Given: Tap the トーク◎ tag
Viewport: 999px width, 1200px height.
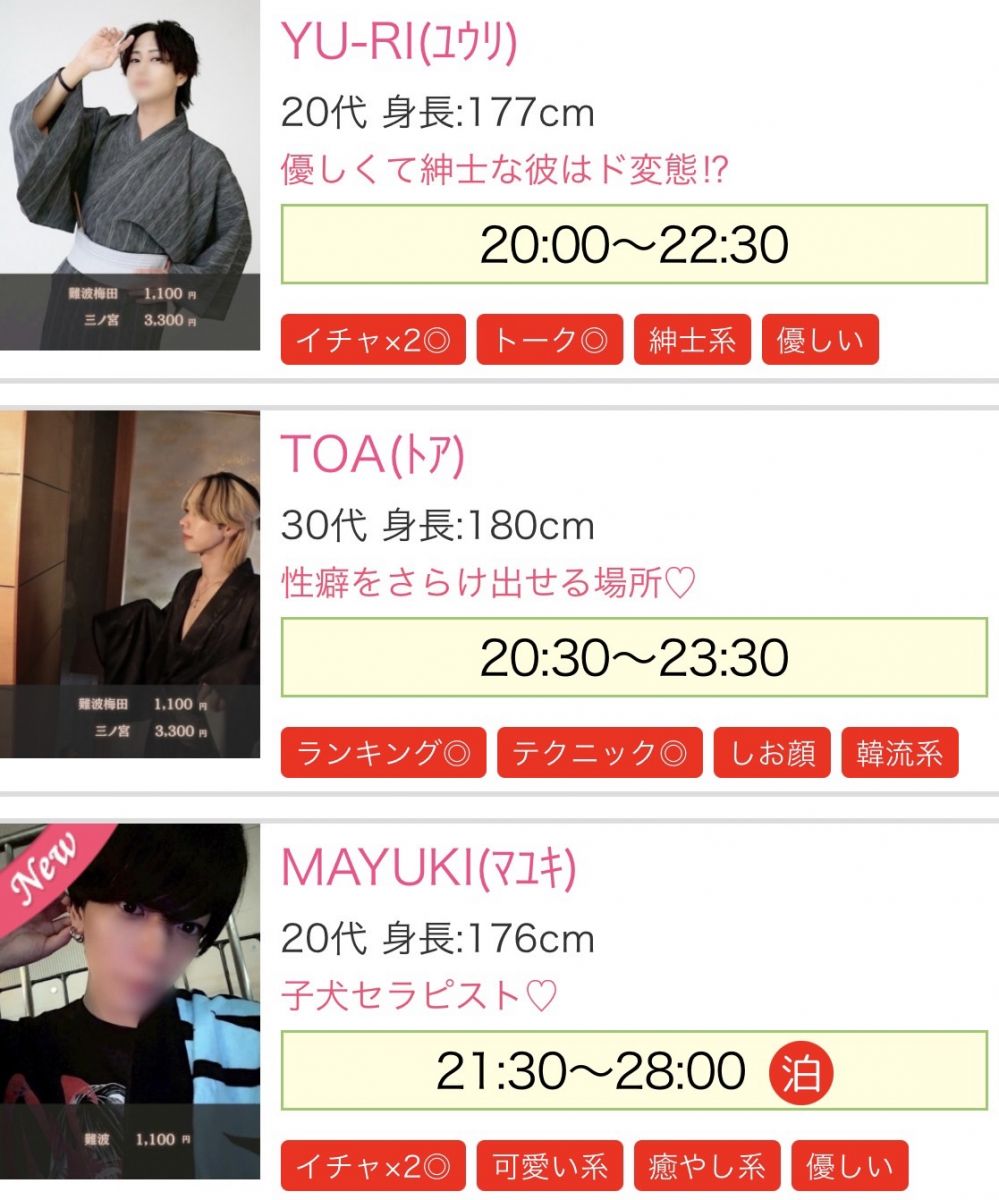Looking at the screenshot, I should click(x=550, y=340).
